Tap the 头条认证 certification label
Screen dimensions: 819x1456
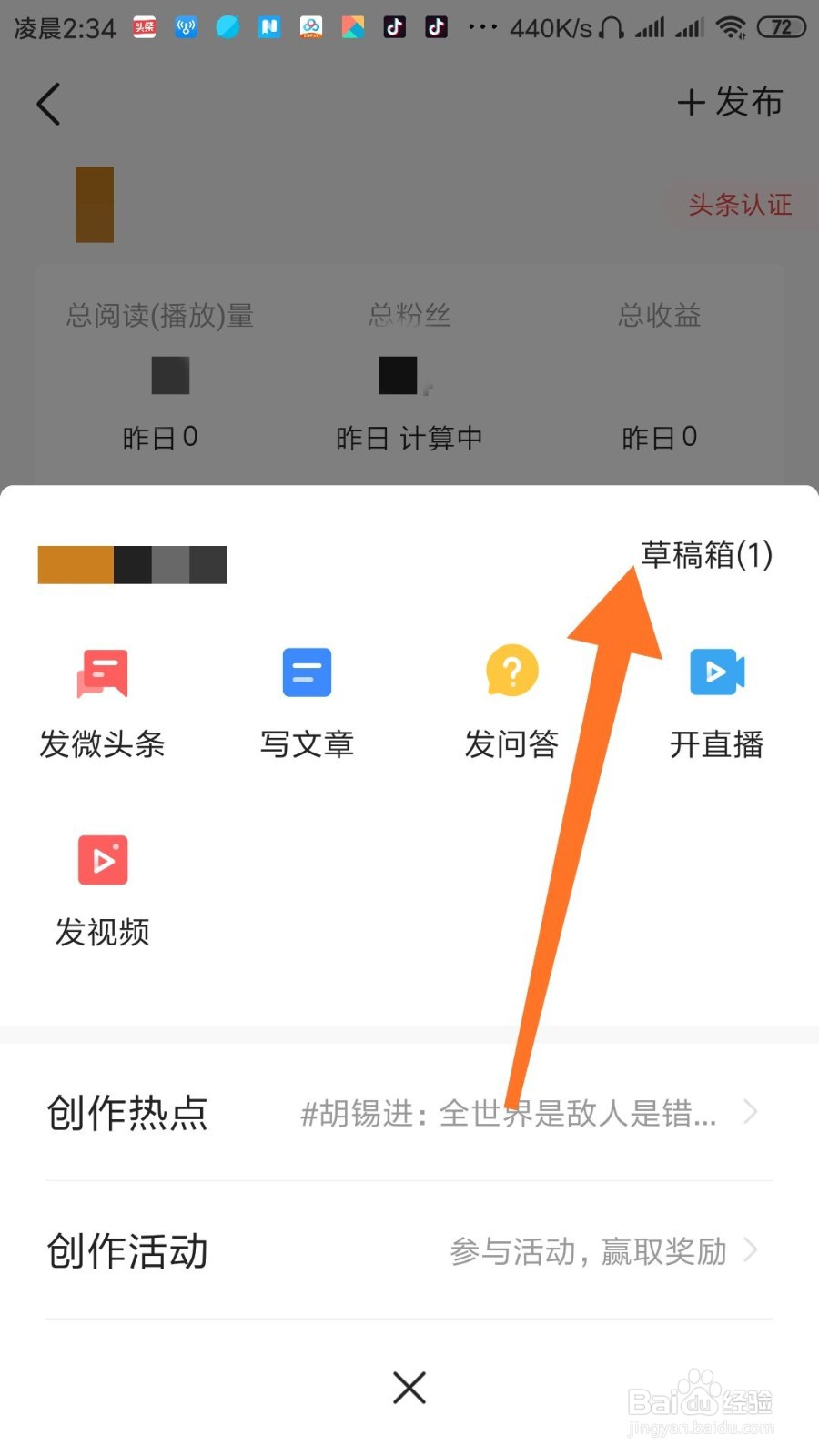pyautogui.click(x=740, y=205)
